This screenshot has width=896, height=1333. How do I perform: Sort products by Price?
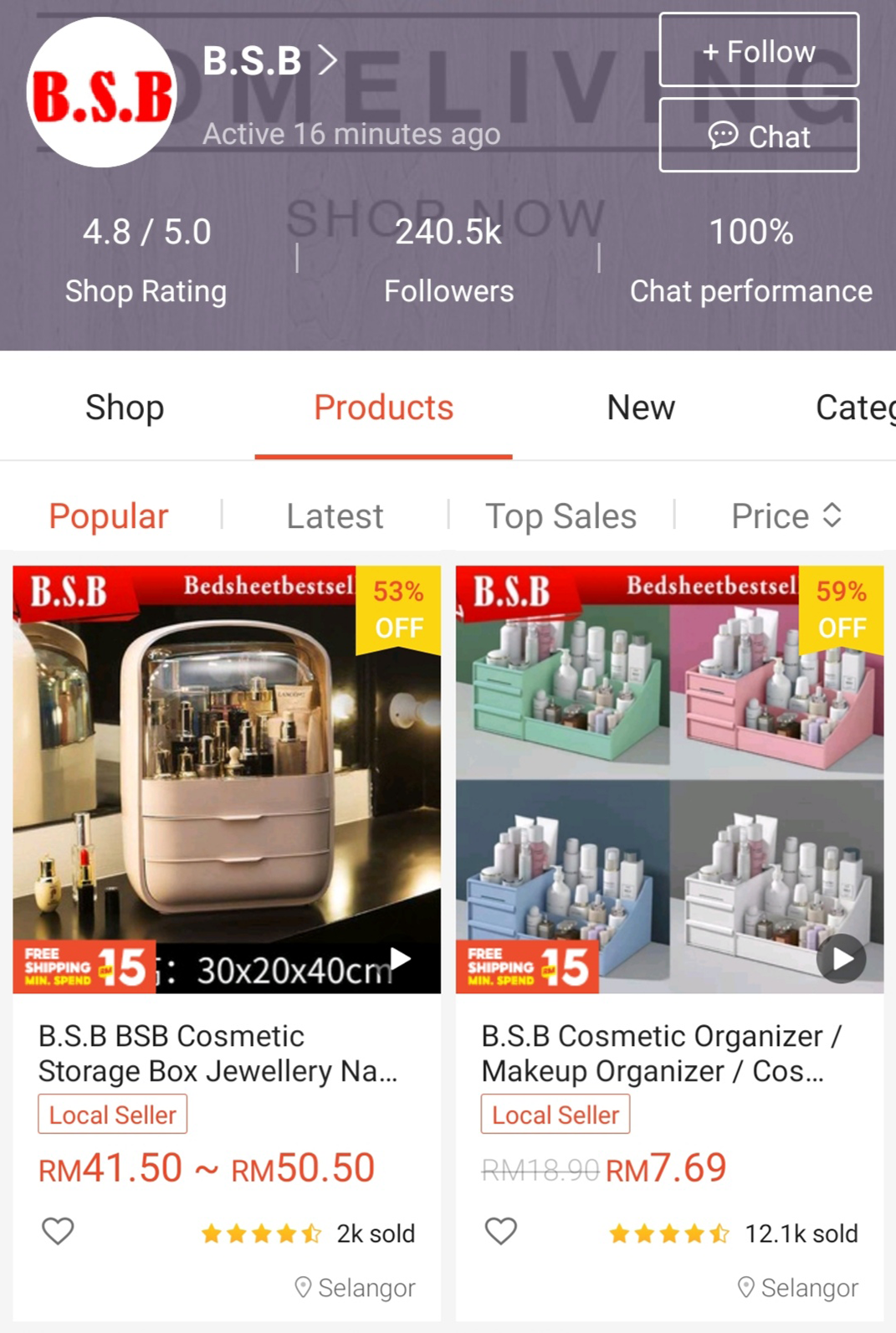coord(785,516)
